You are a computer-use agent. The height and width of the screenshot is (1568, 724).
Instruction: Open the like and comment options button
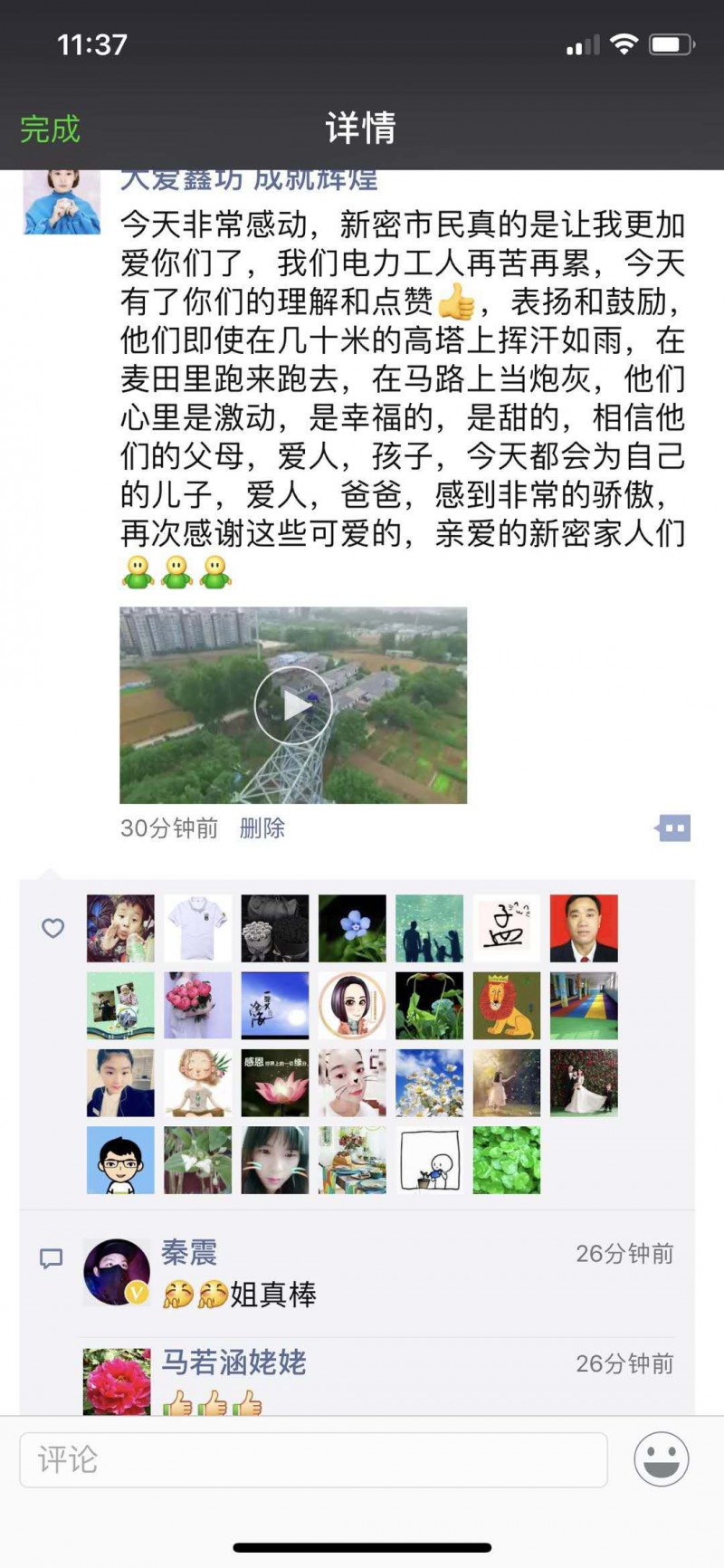[672, 827]
